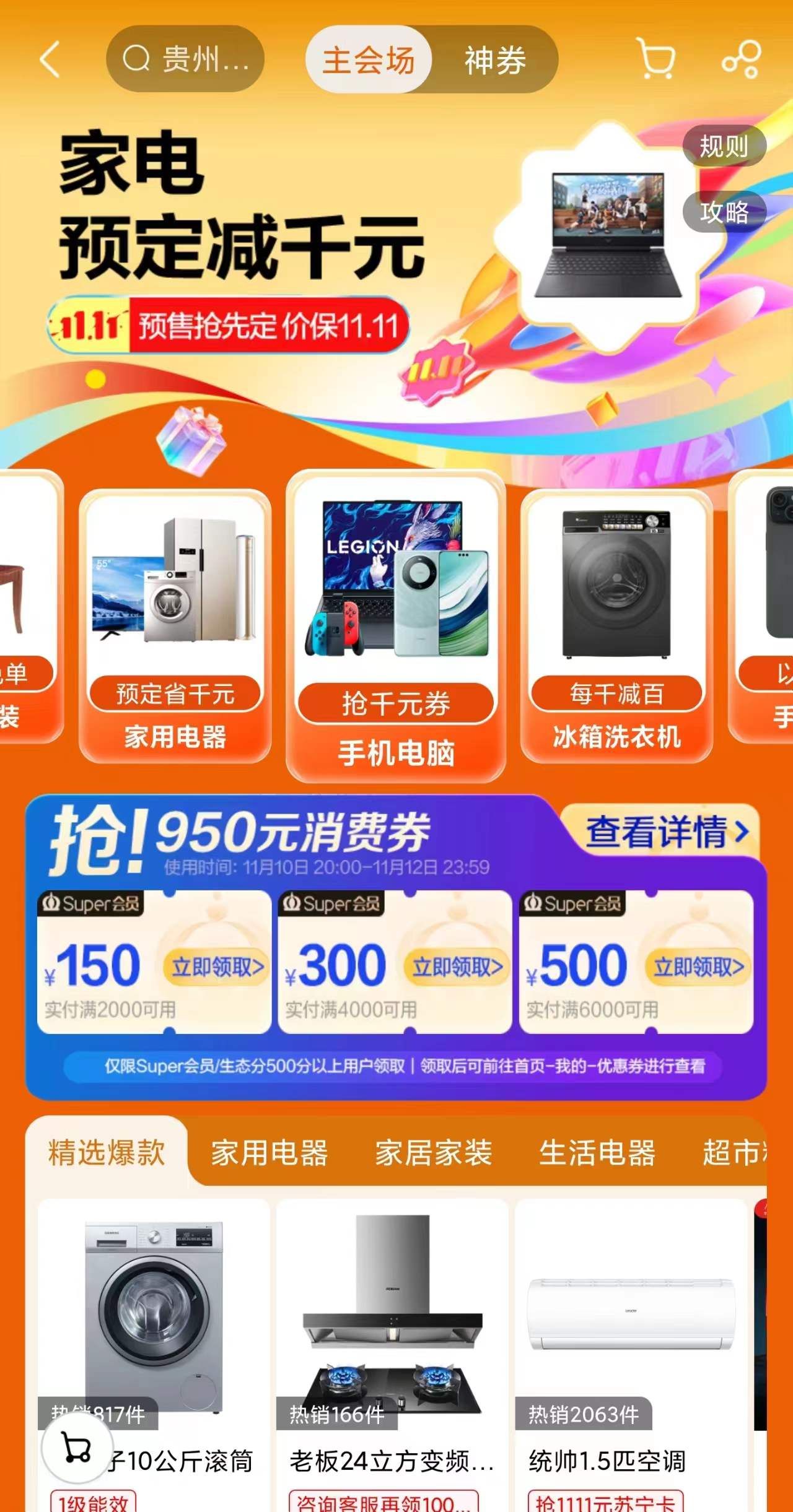Switch to the 神券 tab

pyautogui.click(x=495, y=61)
